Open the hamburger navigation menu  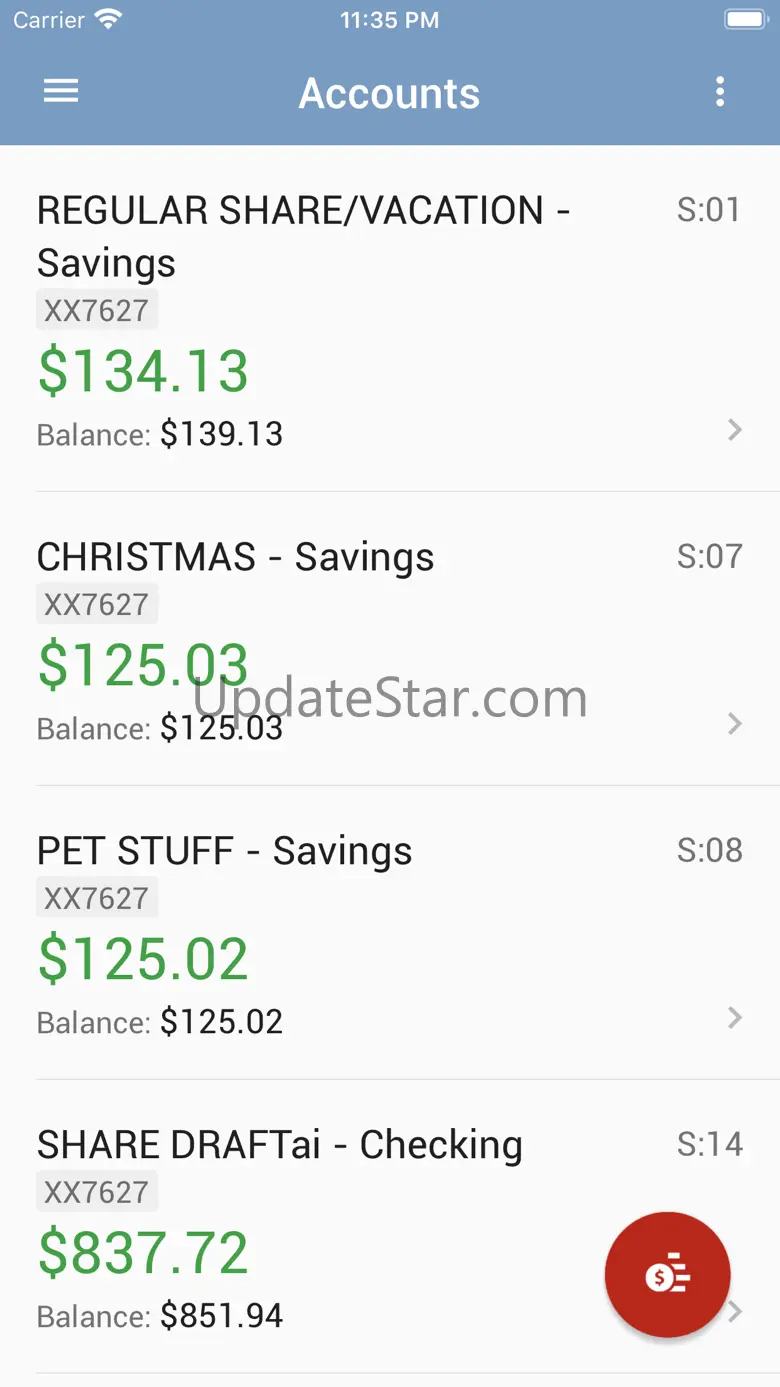tap(61, 92)
